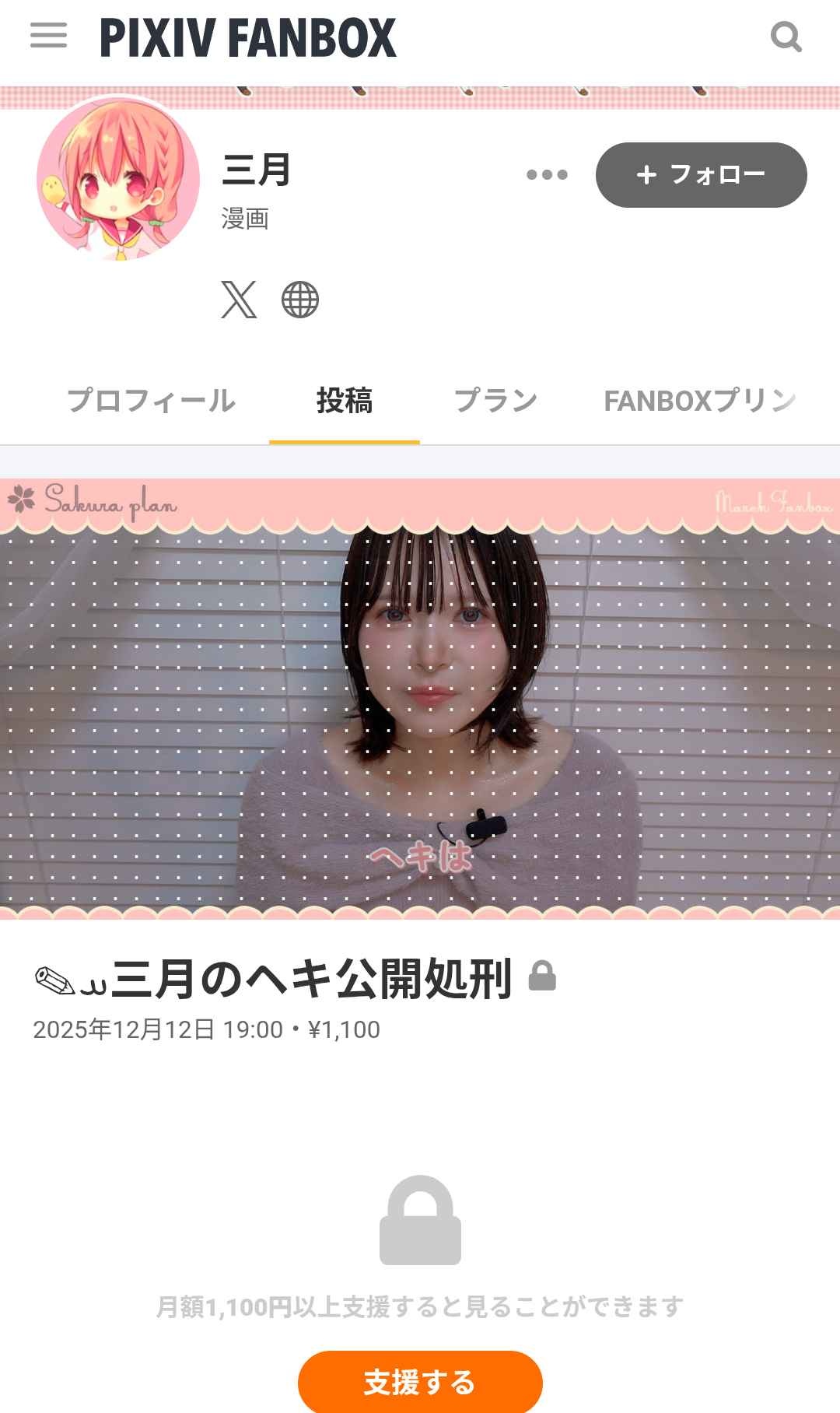Open the creator's website globe link
This screenshot has height=1413, width=840.
click(300, 300)
